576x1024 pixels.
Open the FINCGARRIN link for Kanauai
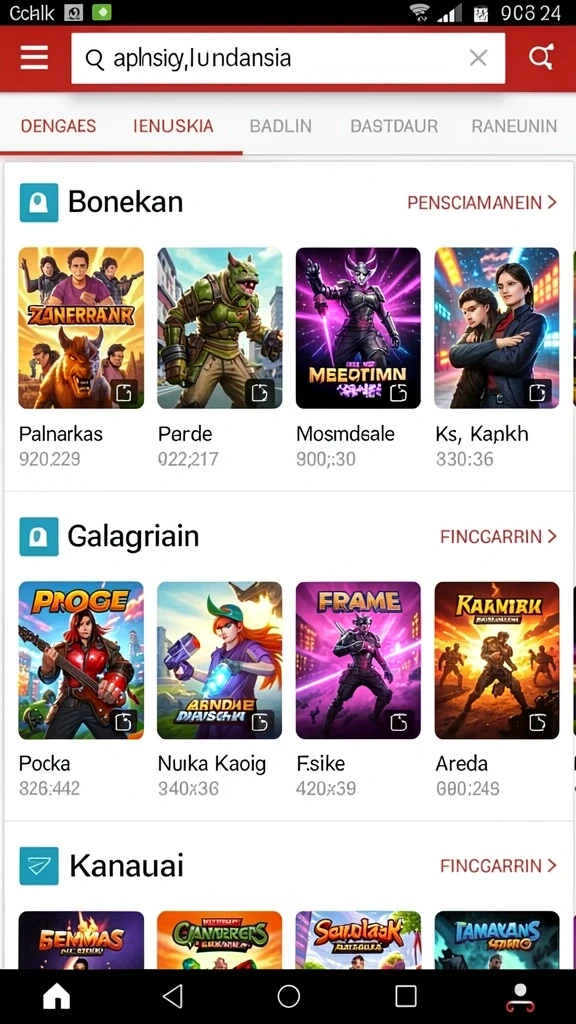499,866
